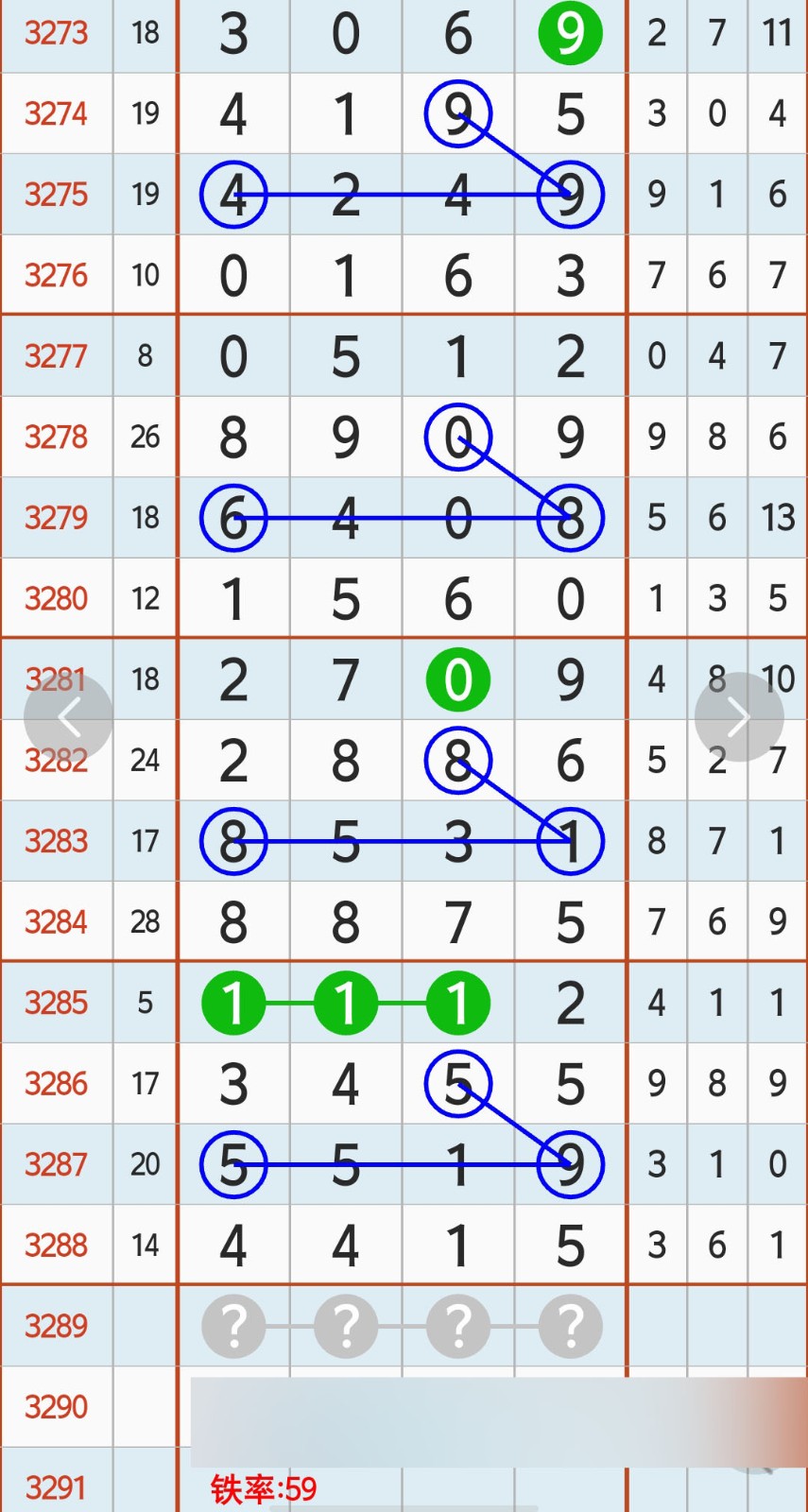Select the circled 0 in row 3278
Image resolution: width=808 pixels, height=1512 pixels.
pos(457,437)
